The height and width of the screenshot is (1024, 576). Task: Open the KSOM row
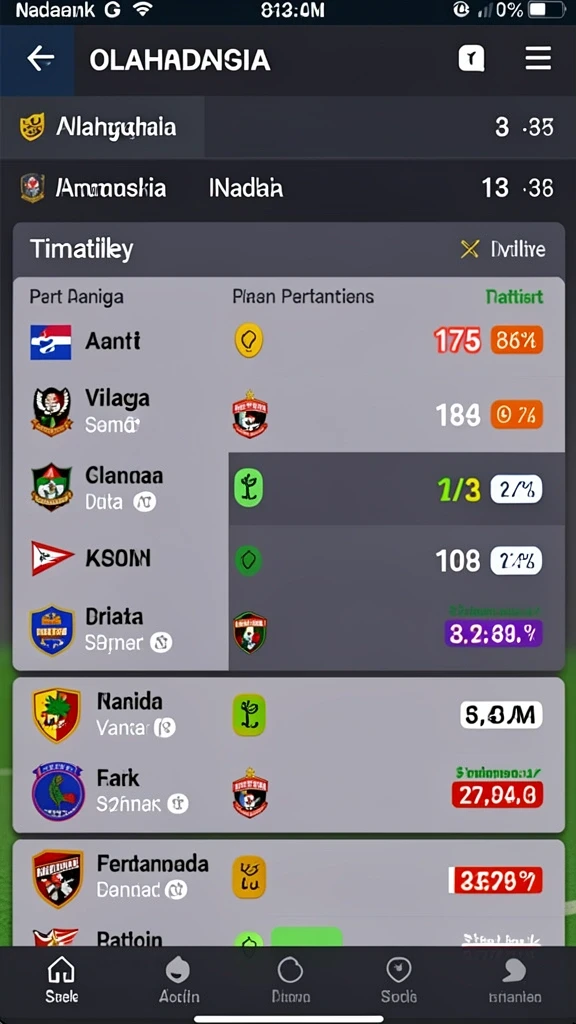289,560
